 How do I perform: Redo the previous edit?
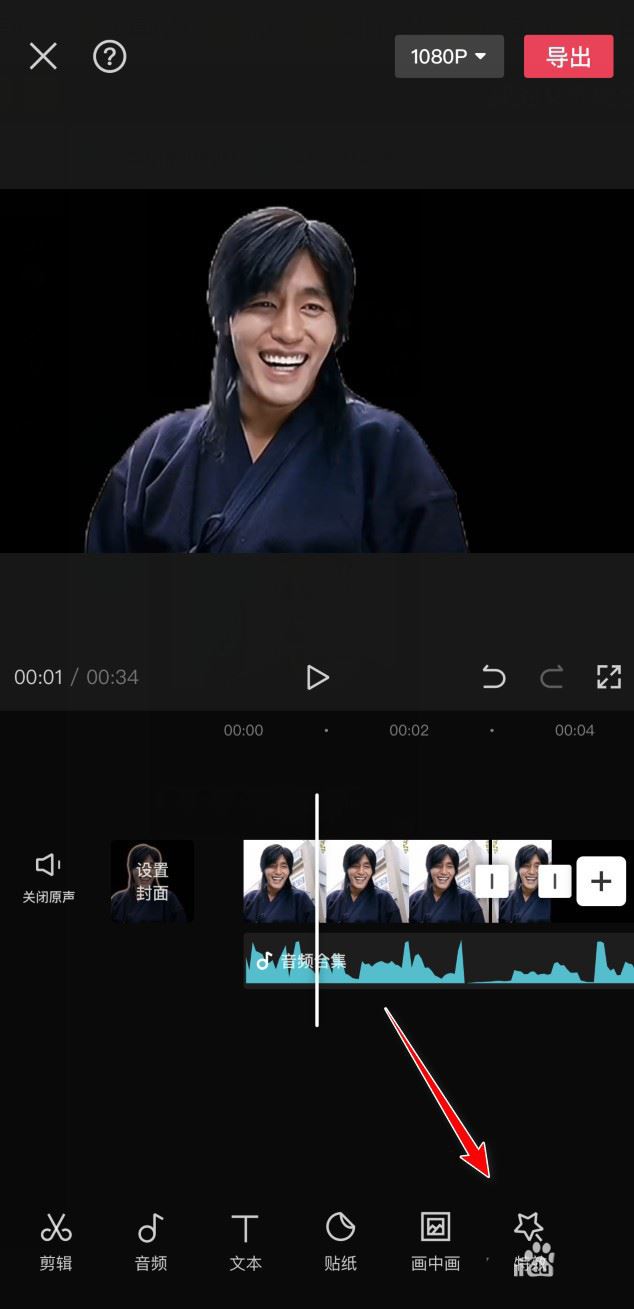click(552, 677)
